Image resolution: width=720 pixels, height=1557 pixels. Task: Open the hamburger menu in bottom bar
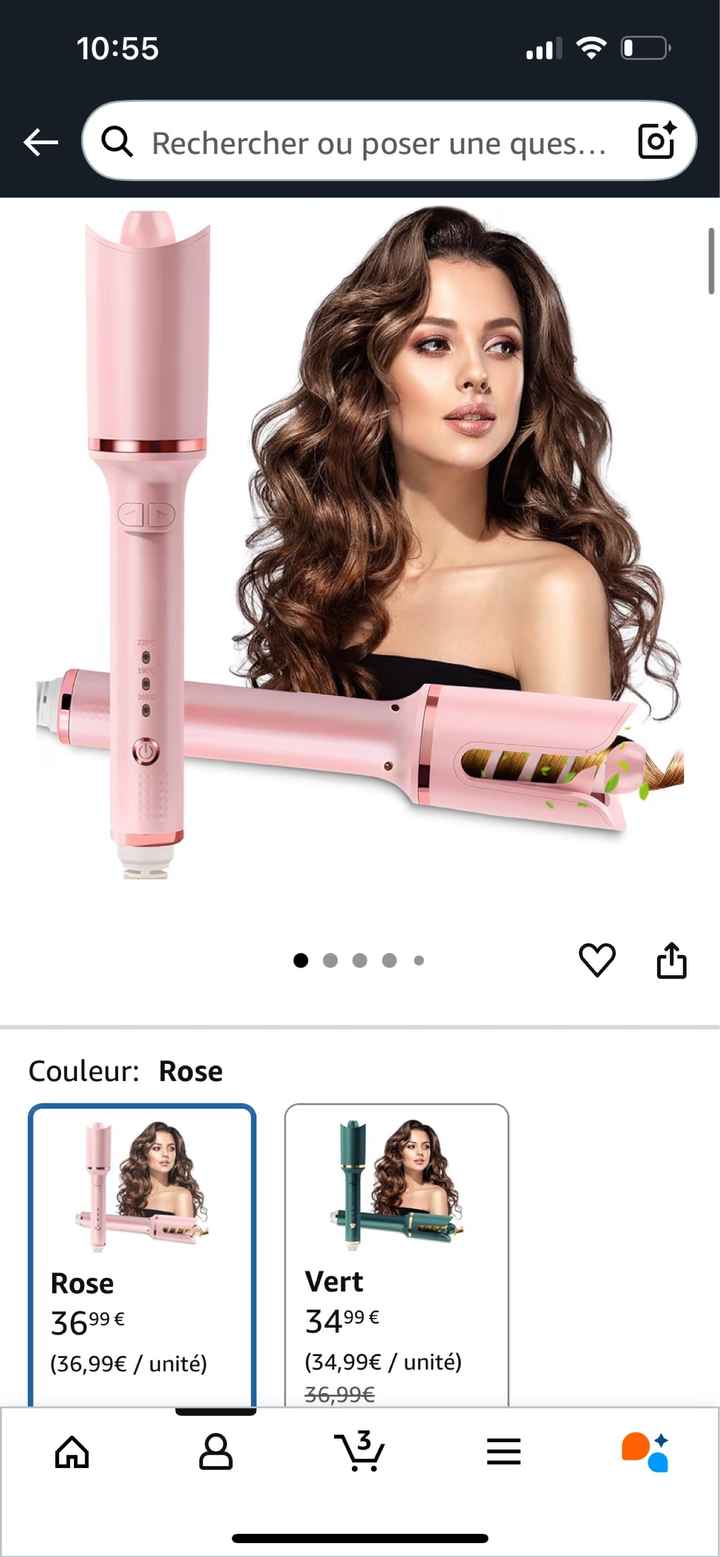click(503, 1452)
